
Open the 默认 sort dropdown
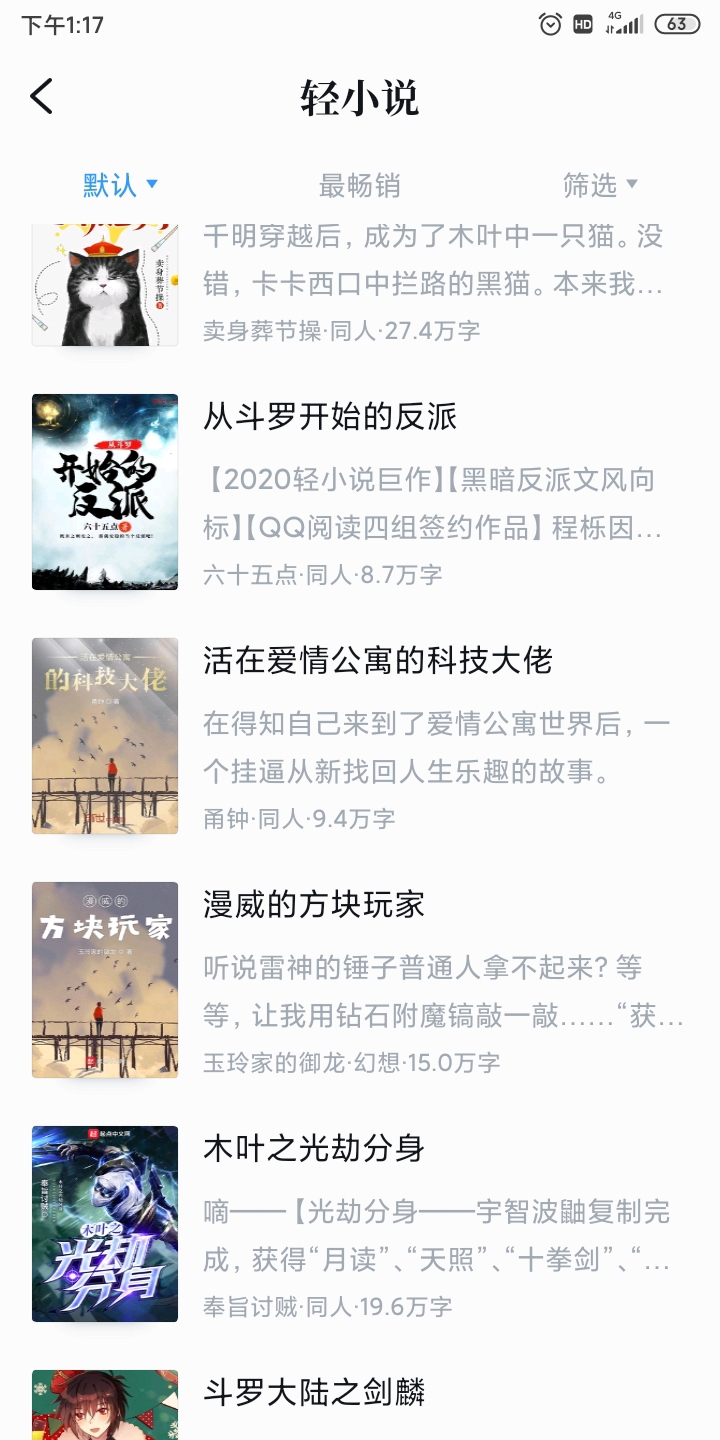tap(120, 185)
